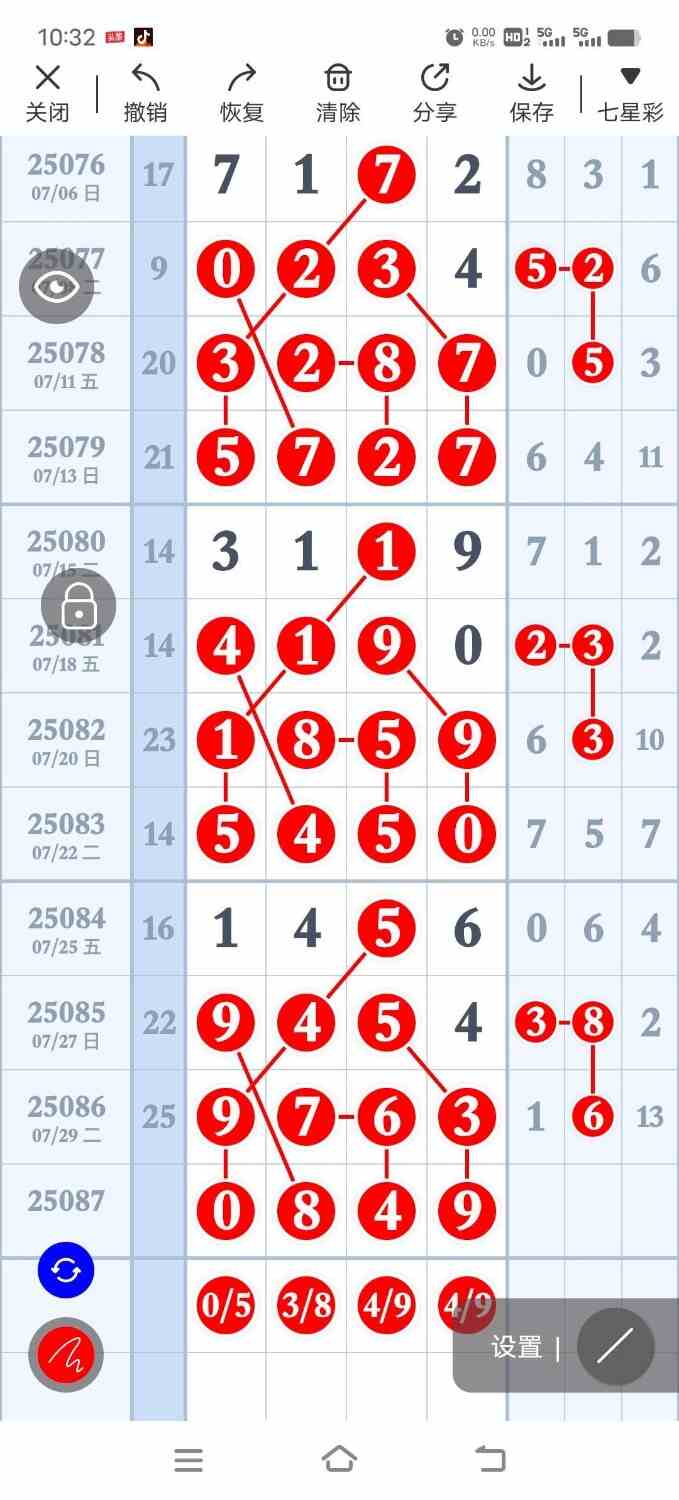Toggle visibility with the eye icon
Screen dimensions: 679x1500
57,287
